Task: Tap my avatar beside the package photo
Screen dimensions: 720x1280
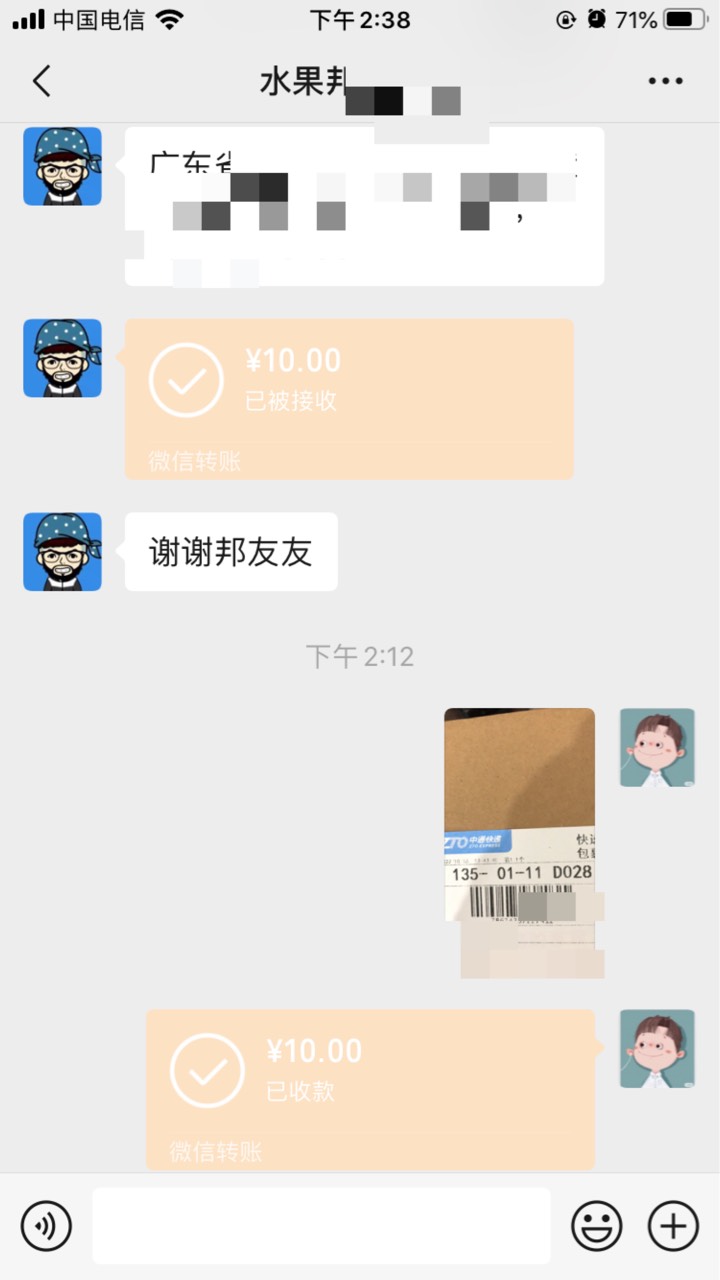Action: click(x=657, y=747)
